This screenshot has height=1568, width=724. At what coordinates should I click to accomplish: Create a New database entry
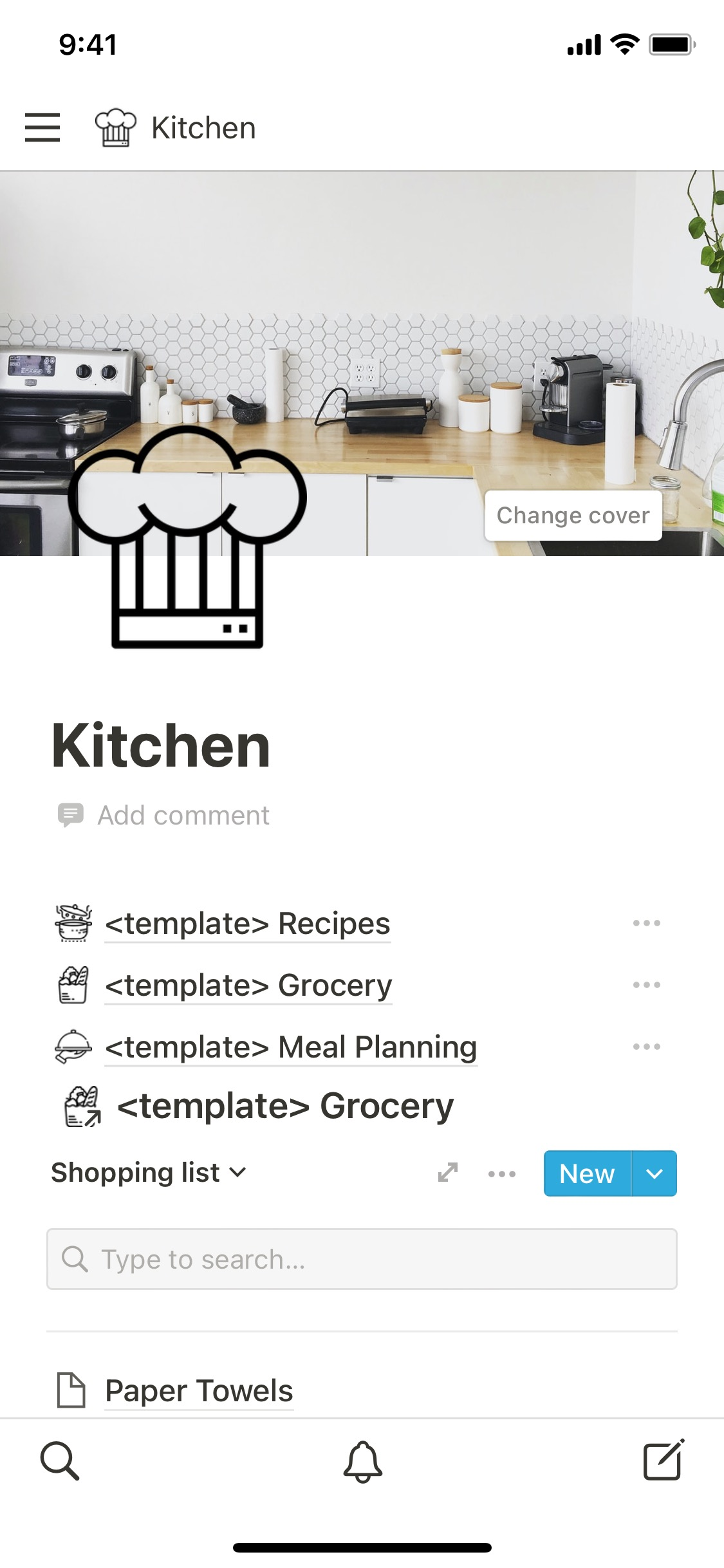tap(587, 1173)
